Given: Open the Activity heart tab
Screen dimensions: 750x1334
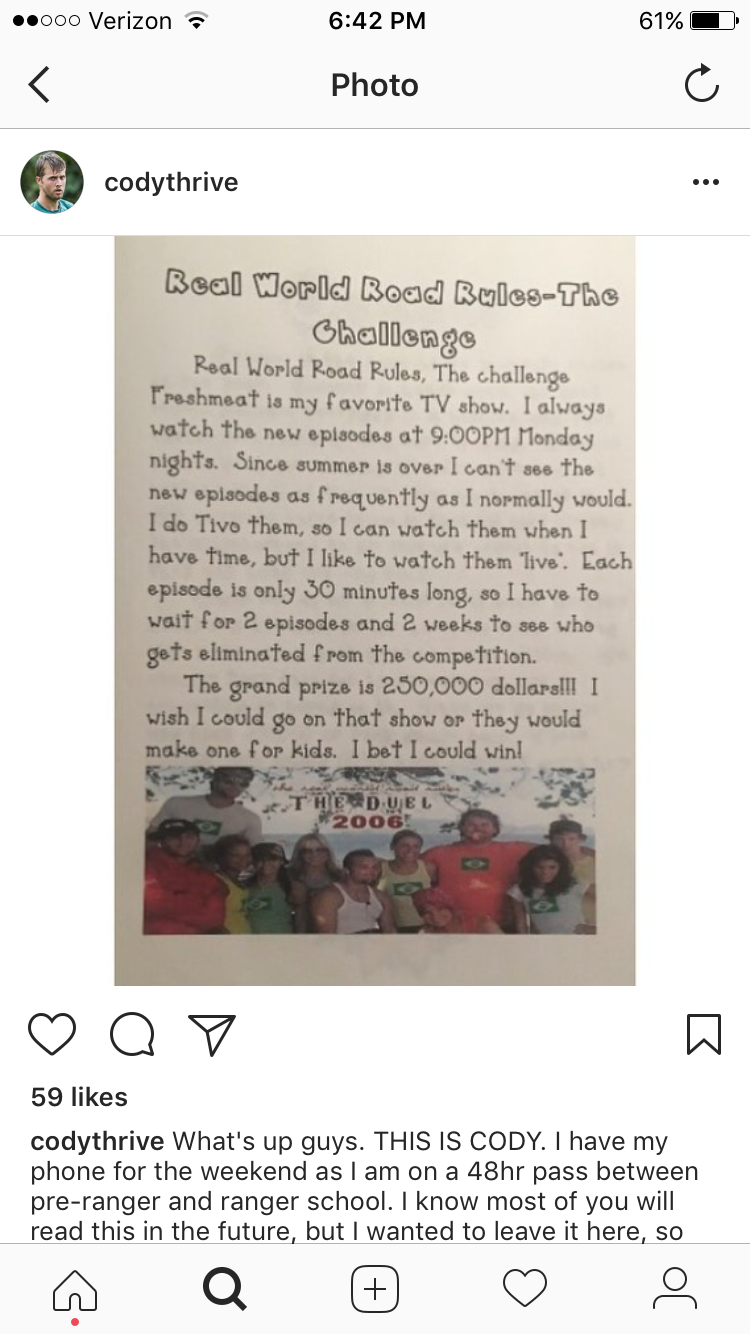Looking at the screenshot, I should click(525, 1289).
